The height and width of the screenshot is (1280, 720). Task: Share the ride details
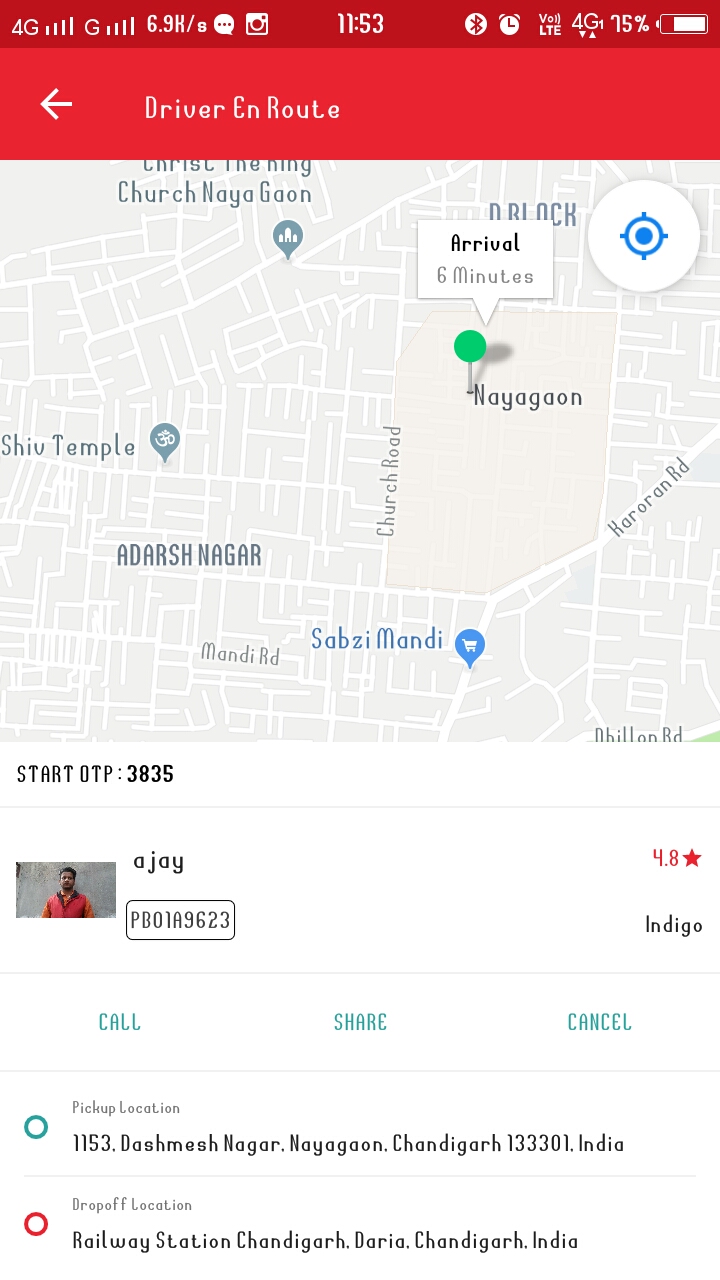(360, 1022)
